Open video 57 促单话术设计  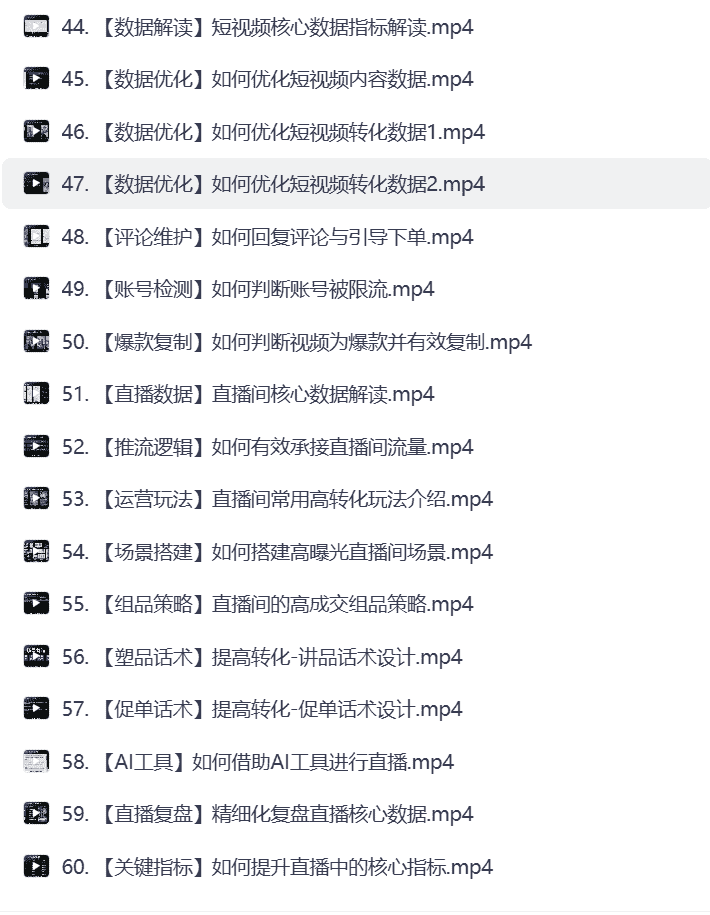[x=262, y=709]
